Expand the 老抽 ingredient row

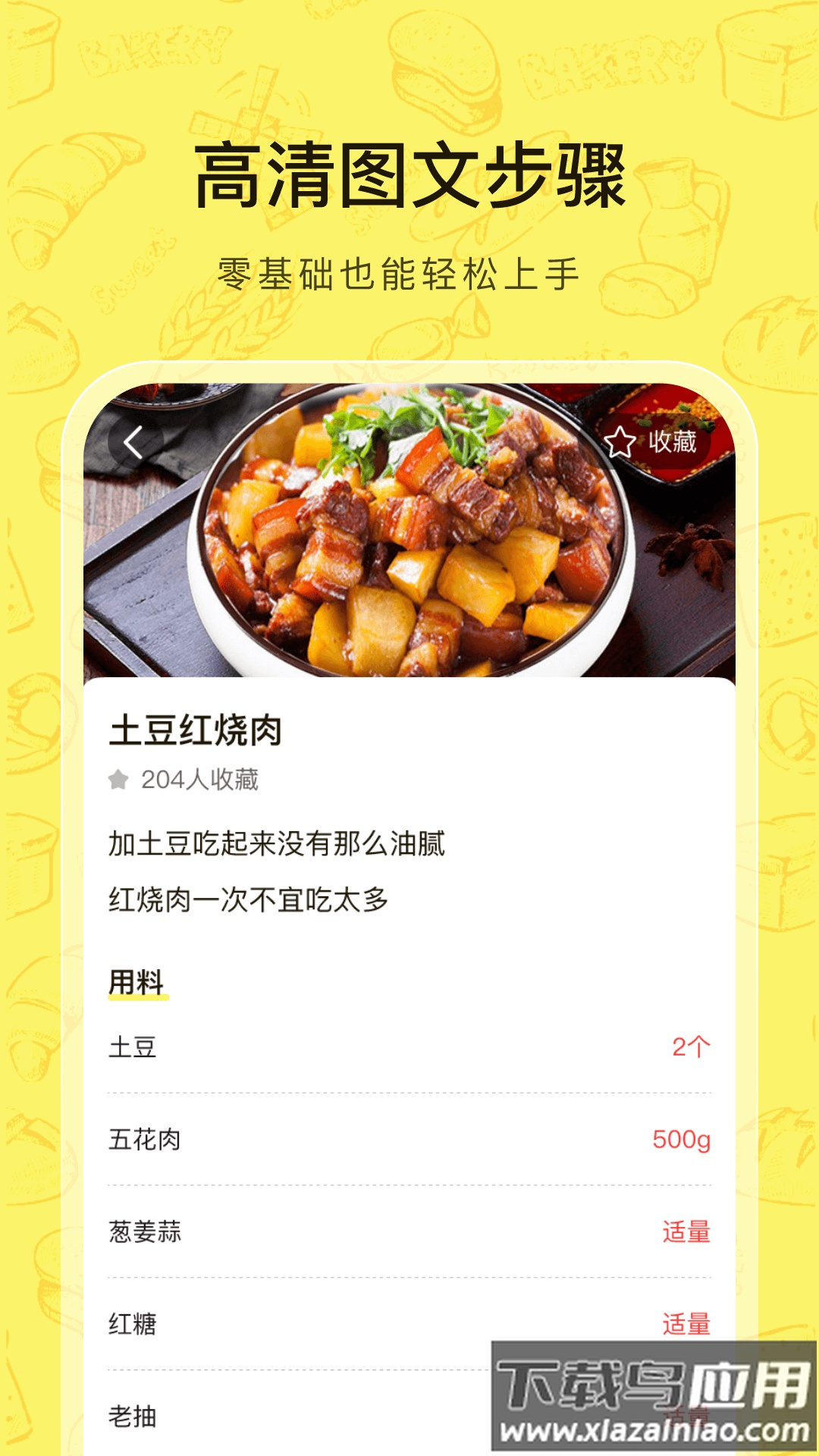[x=409, y=1420]
